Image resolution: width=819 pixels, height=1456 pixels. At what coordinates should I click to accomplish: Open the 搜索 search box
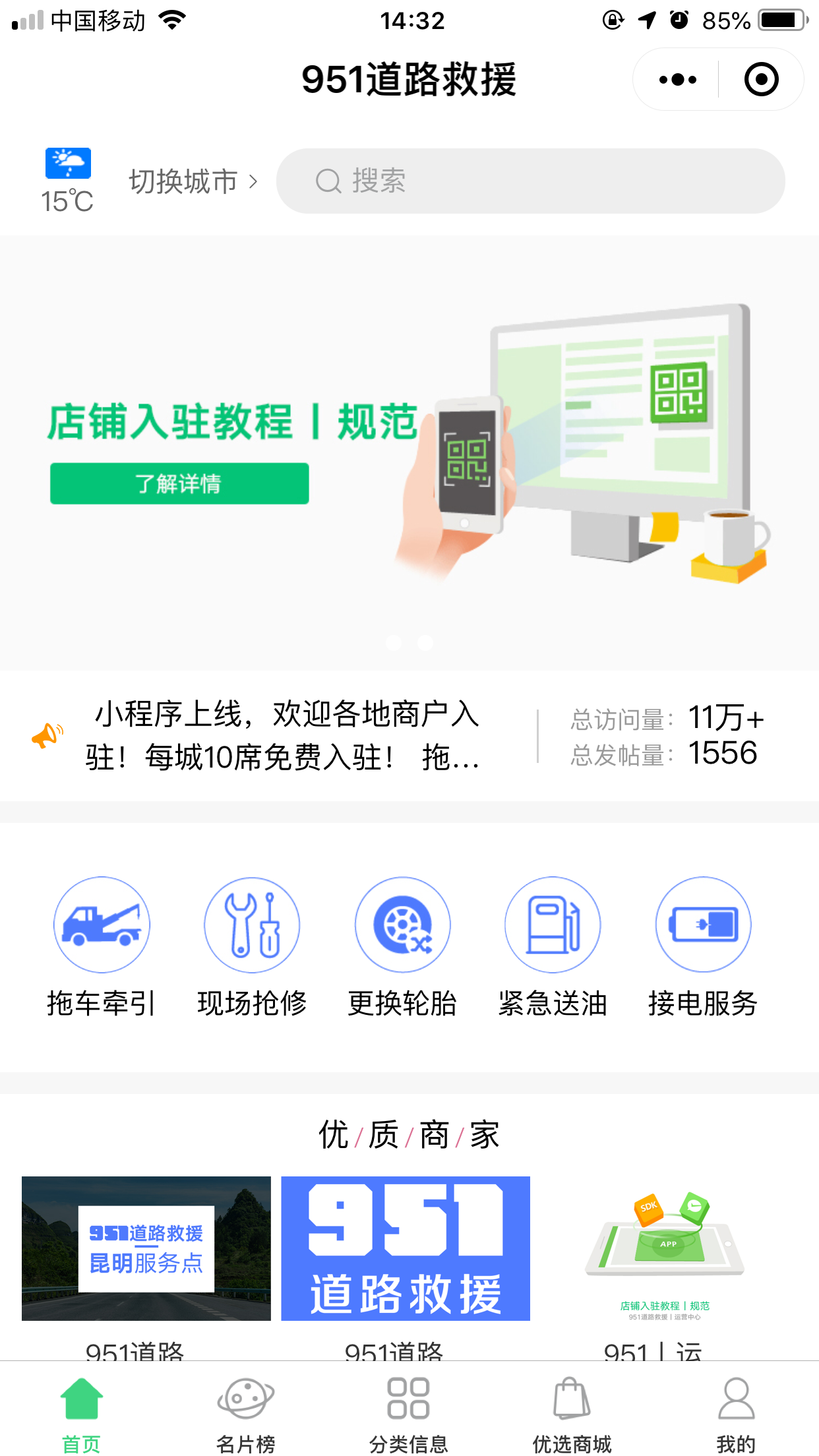tap(530, 181)
